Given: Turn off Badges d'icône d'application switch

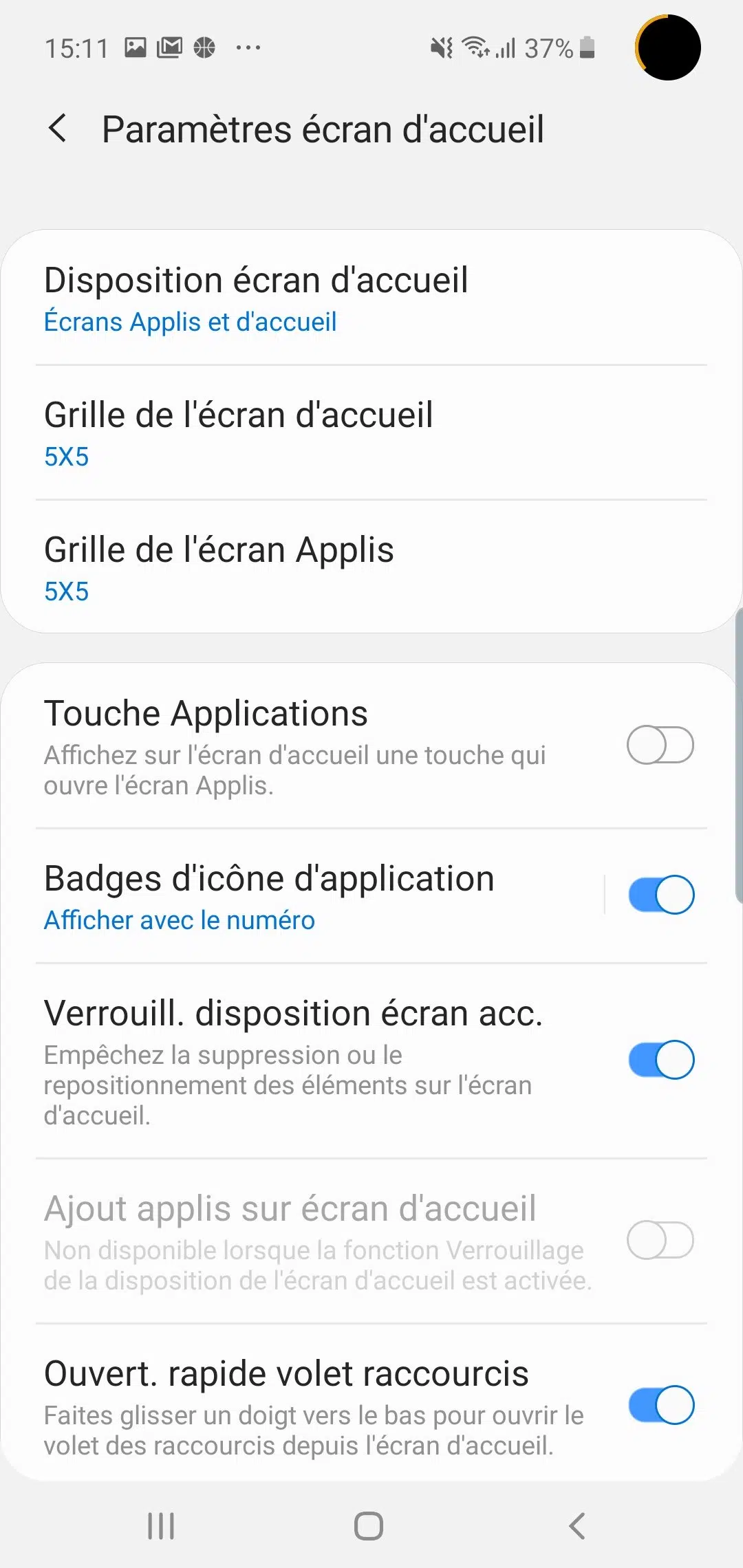Looking at the screenshot, I should [x=660, y=895].
